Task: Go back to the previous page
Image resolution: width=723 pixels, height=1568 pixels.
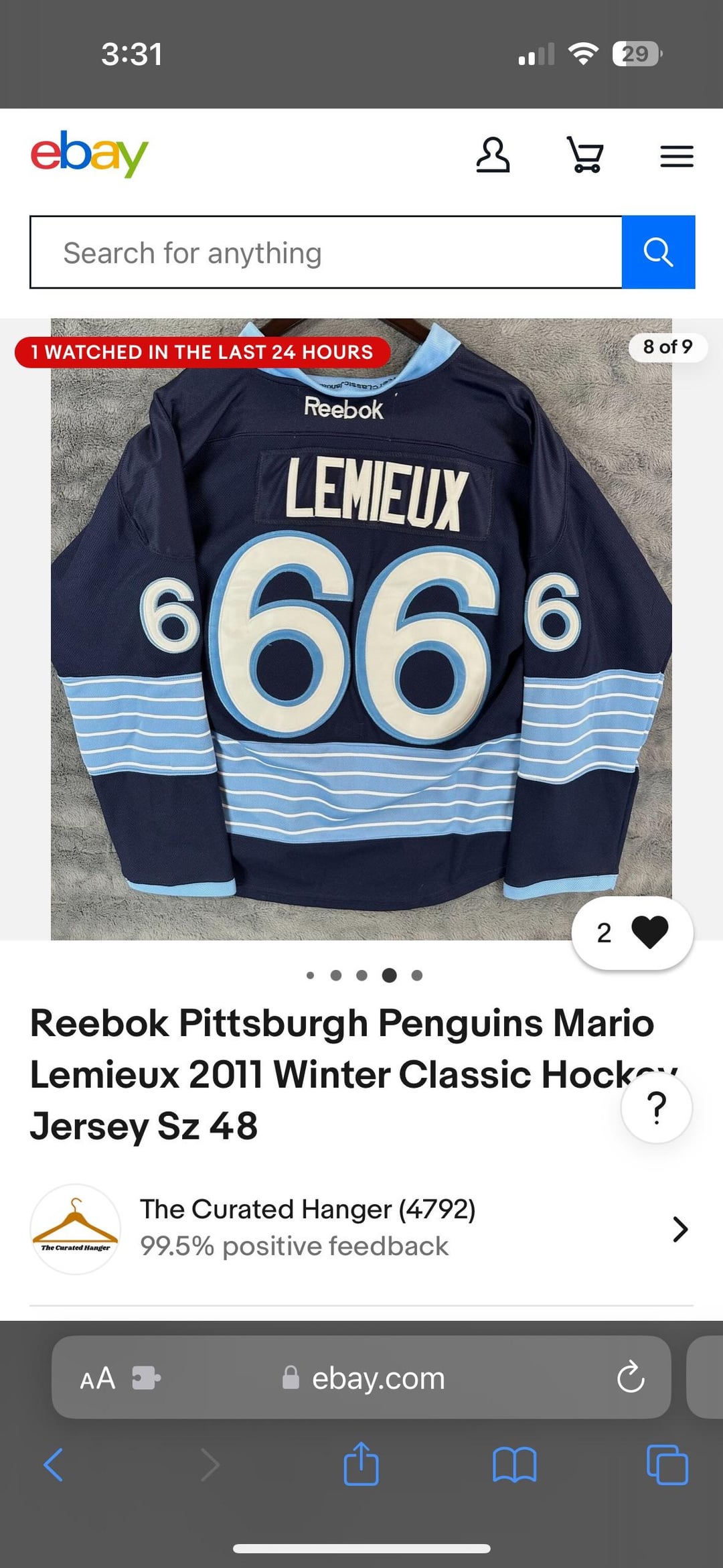Action: click(54, 1464)
